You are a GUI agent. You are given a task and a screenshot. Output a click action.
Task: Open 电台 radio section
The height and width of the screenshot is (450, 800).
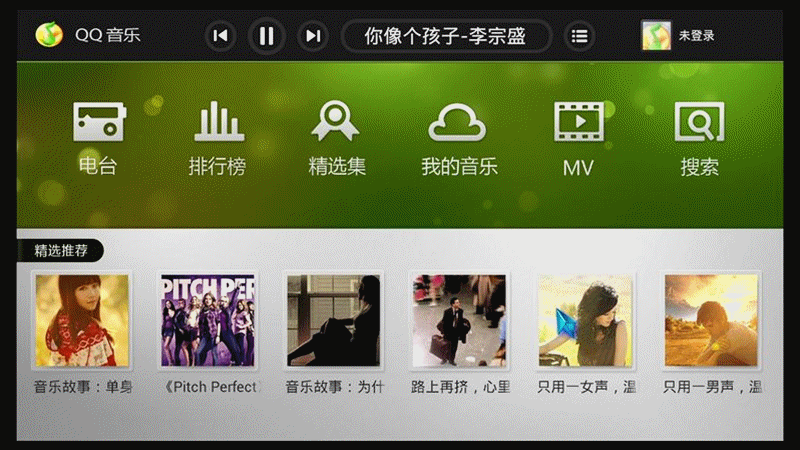pos(98,138)
